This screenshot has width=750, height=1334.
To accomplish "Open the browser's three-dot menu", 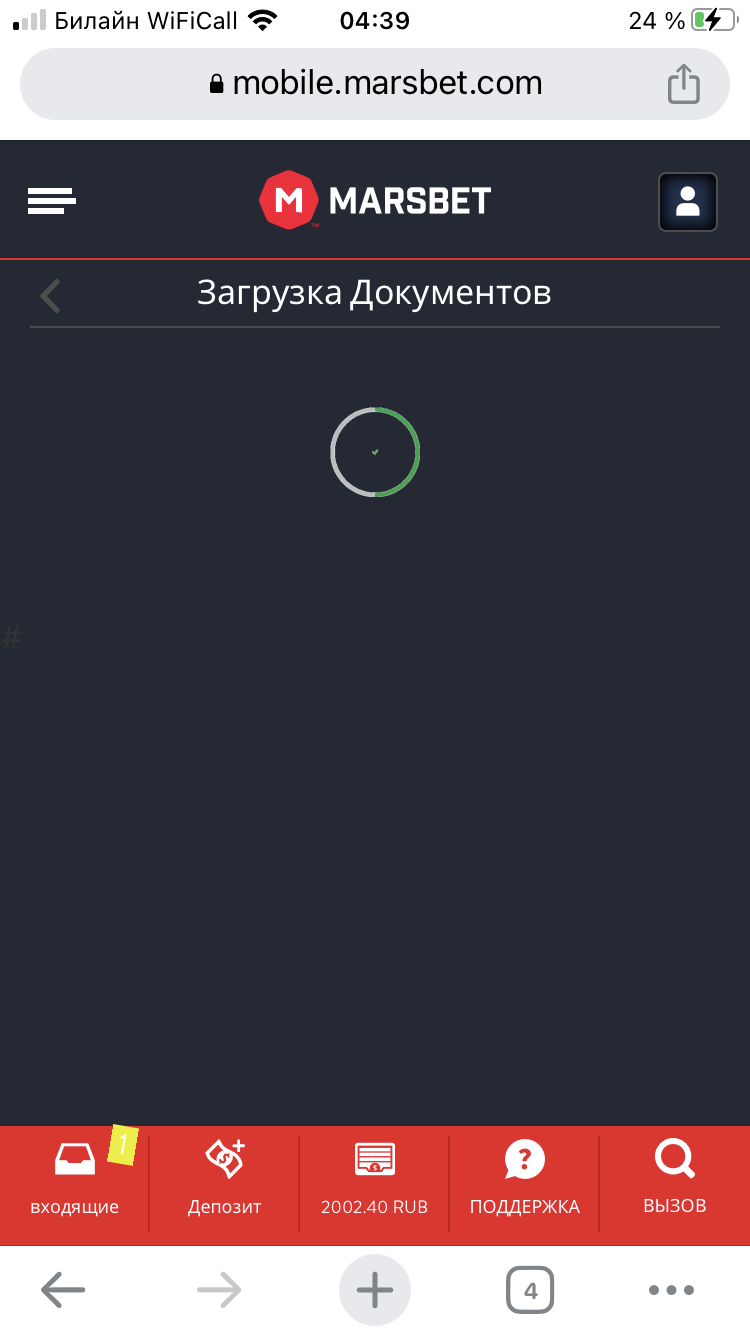I will (671, 1291).
